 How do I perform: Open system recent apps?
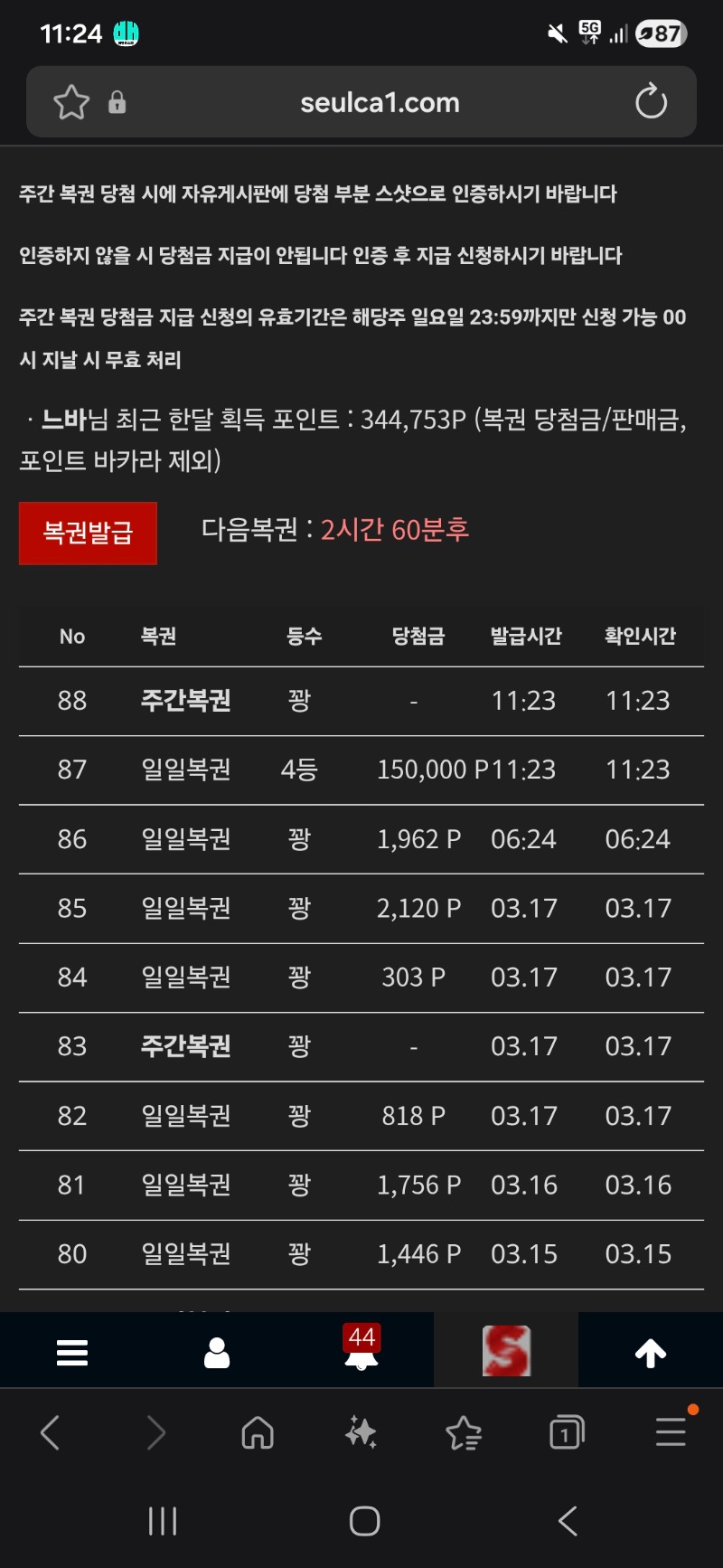163,1521
